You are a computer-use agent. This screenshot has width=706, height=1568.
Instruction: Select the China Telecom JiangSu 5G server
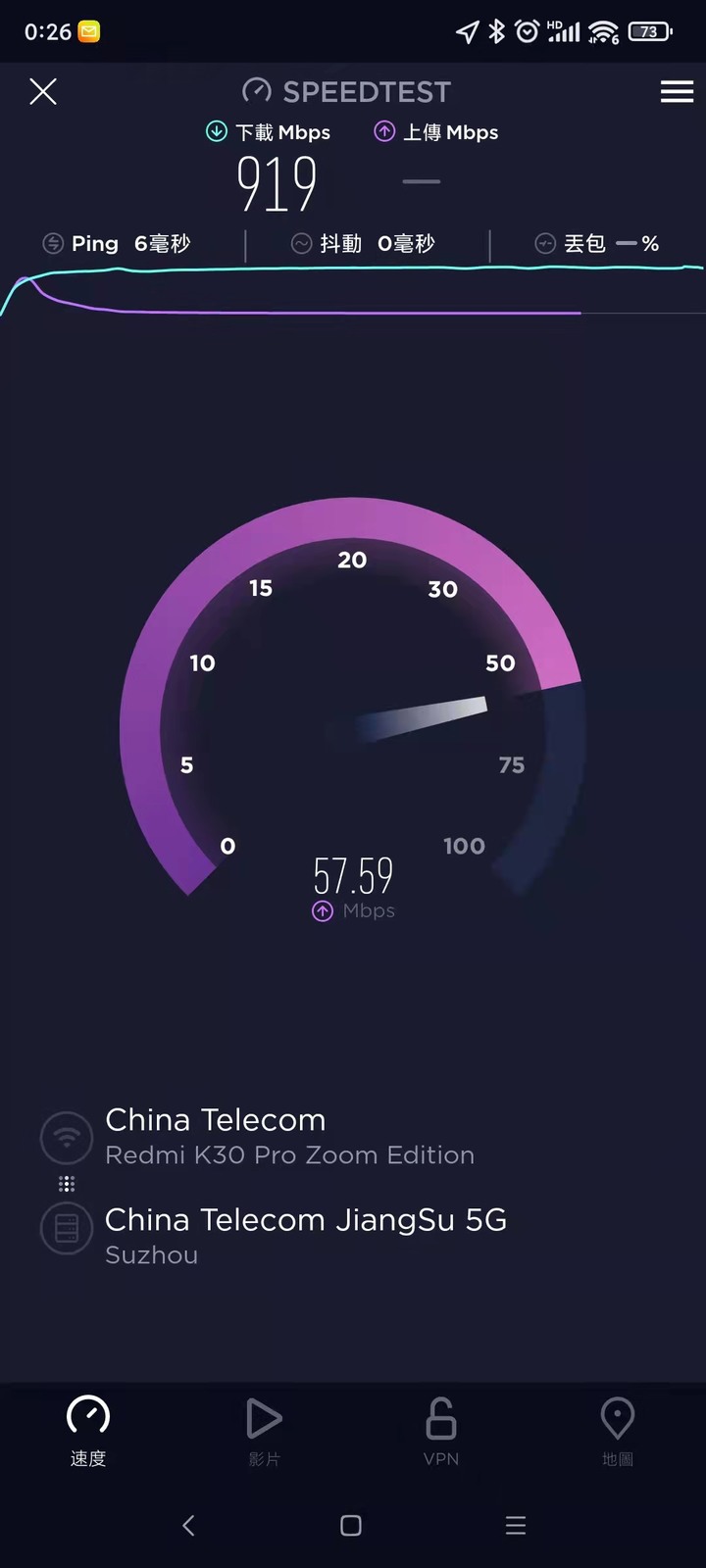[x=304, y=1233]
